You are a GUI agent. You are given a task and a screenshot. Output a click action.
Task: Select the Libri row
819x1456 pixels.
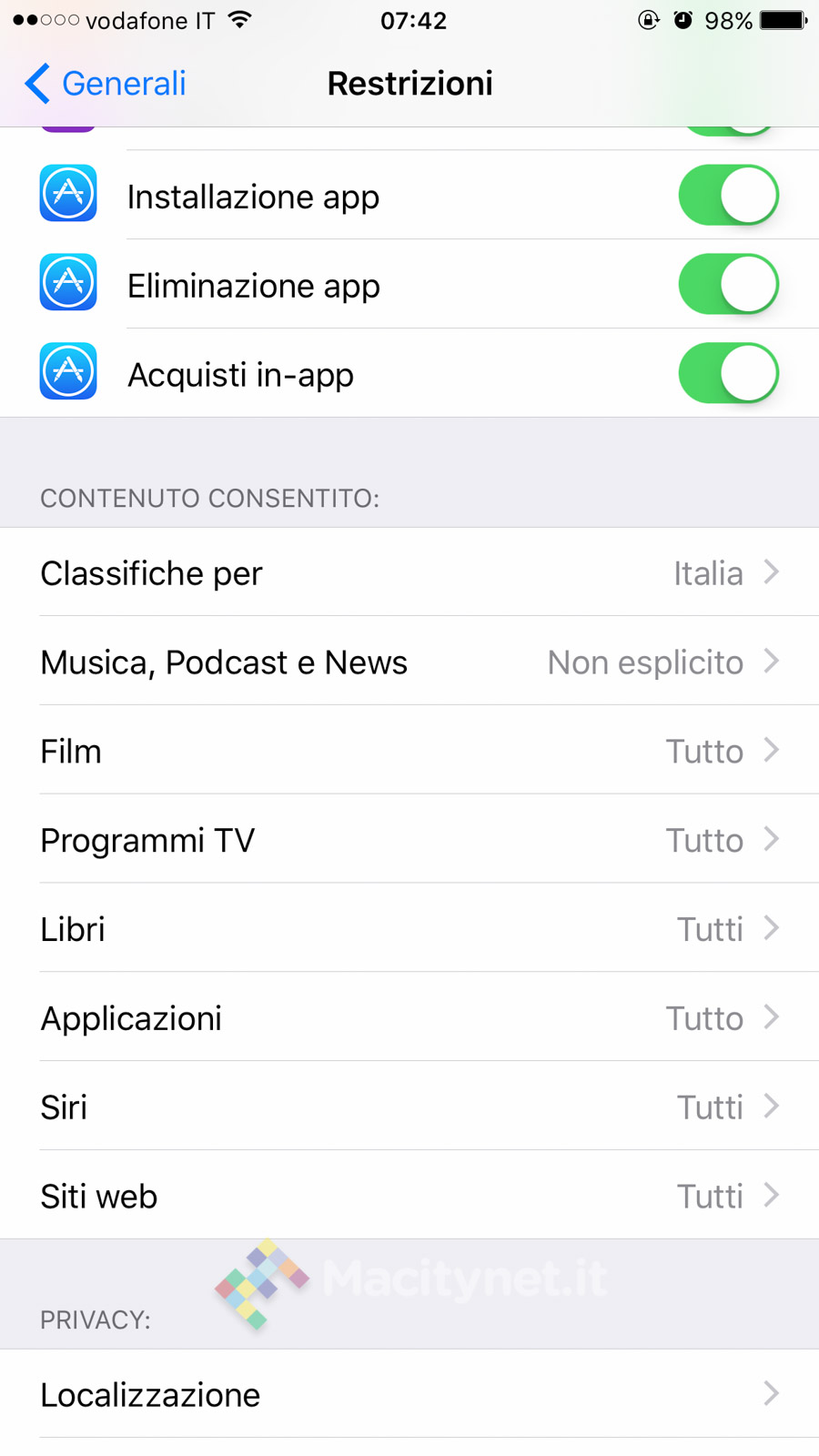pos(409,928)
